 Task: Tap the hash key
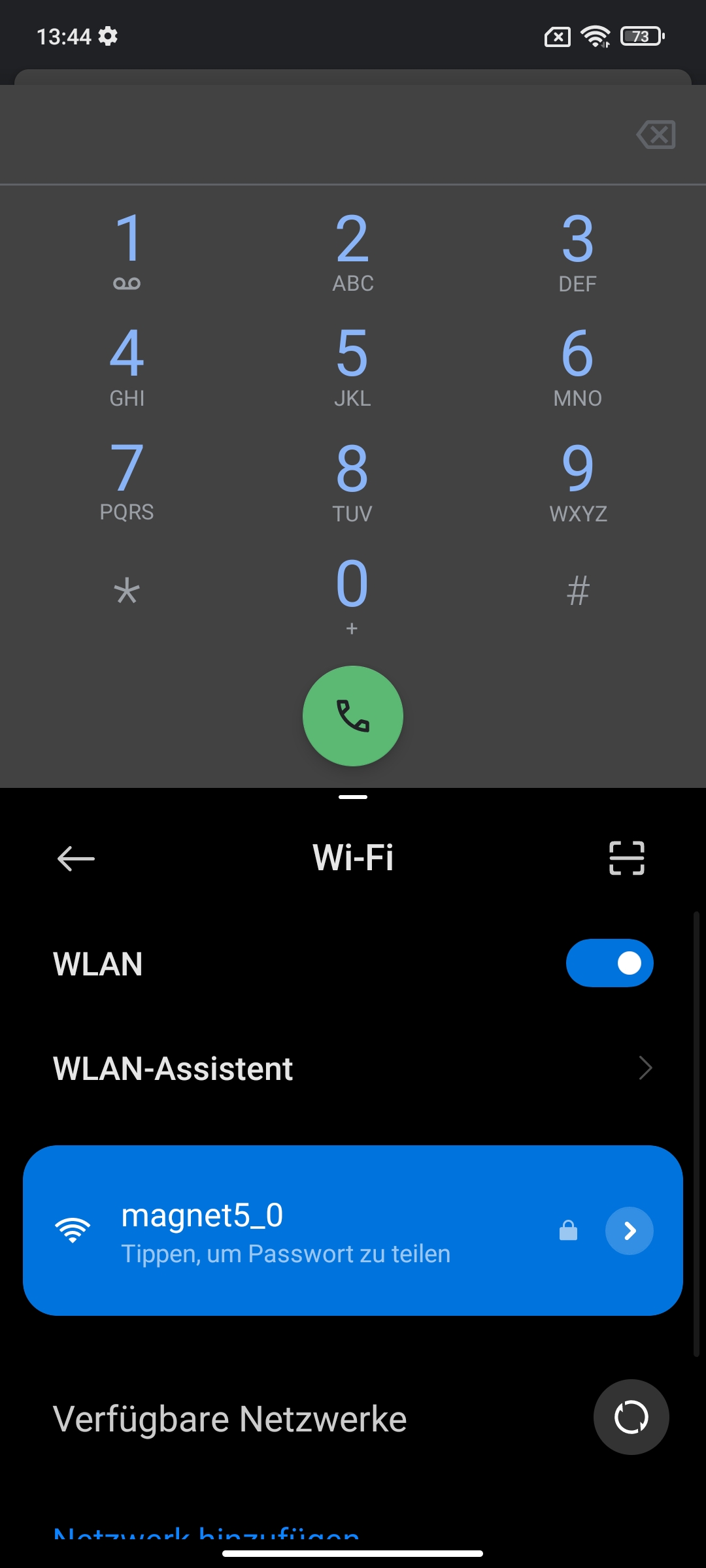click(x=578, y=592)
